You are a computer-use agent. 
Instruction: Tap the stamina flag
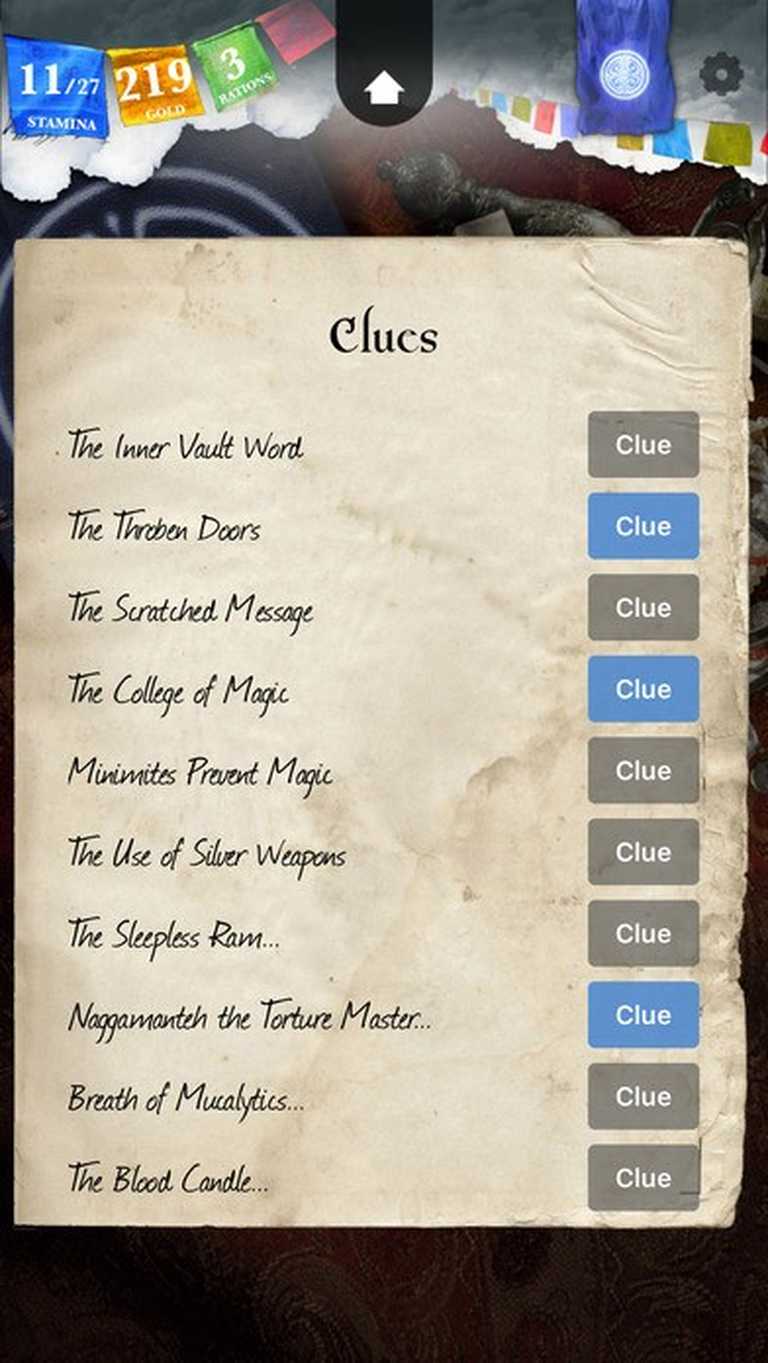(x=57, y=88)
